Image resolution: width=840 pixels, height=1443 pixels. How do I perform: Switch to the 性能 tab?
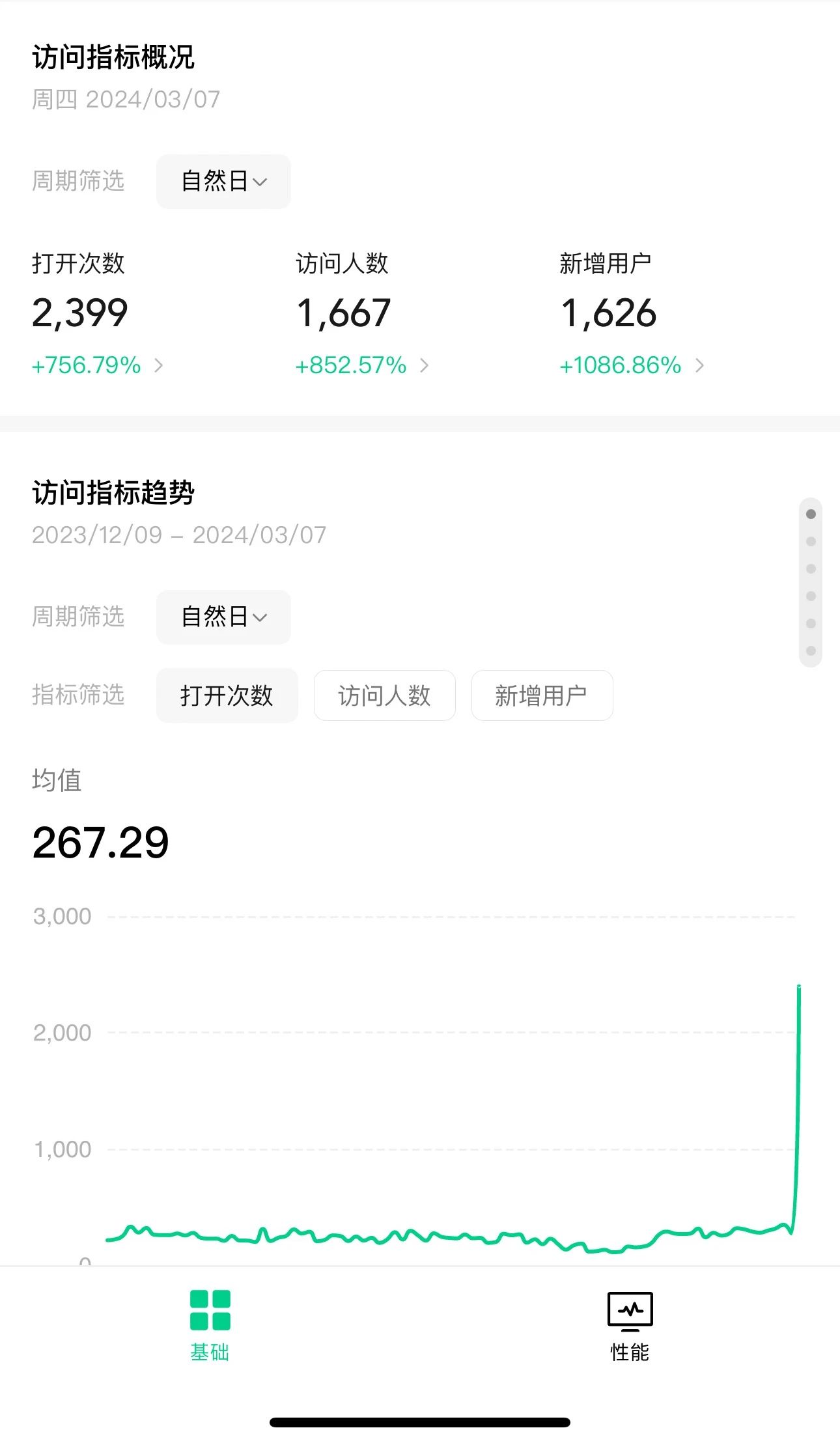[x=630, y=1326]
